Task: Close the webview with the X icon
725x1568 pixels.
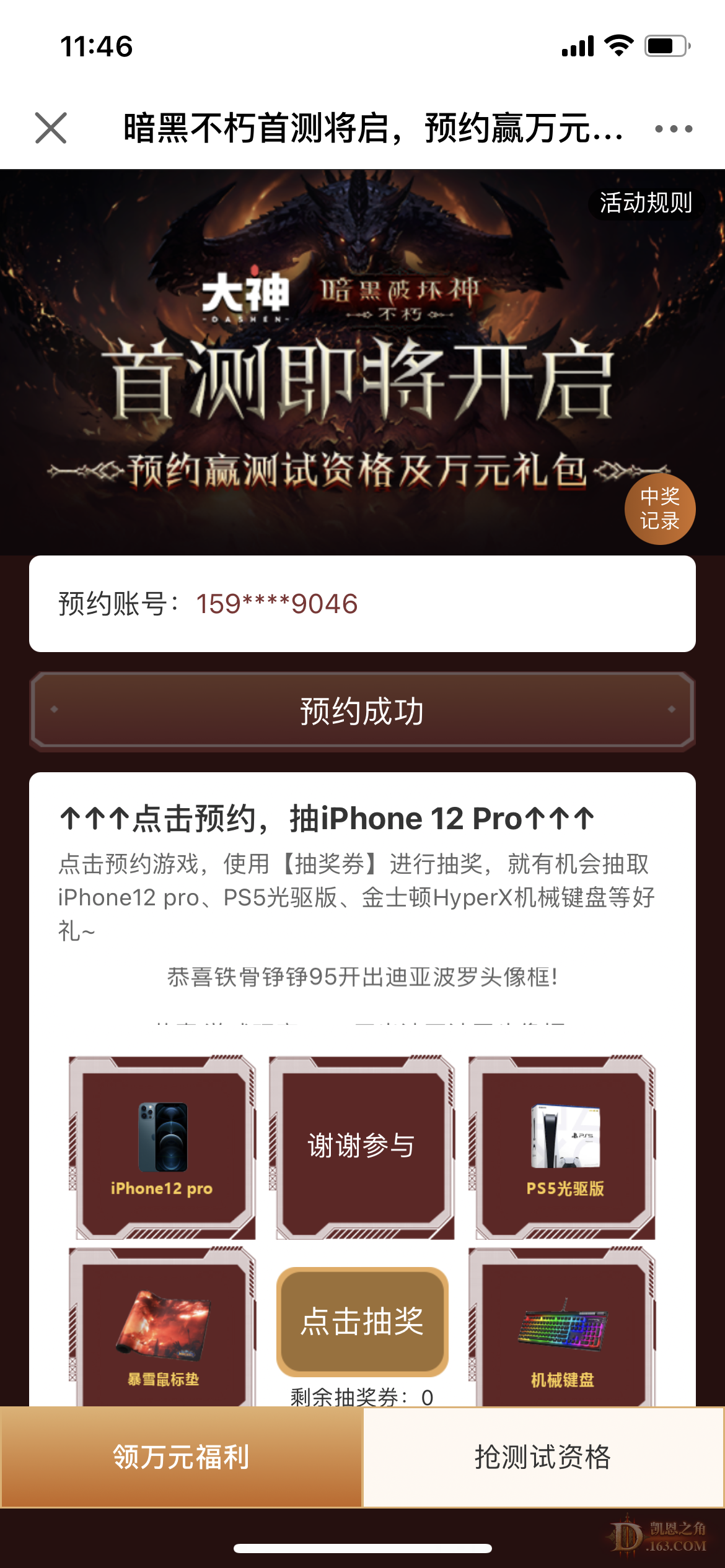Action: click(x=51, y=128)
